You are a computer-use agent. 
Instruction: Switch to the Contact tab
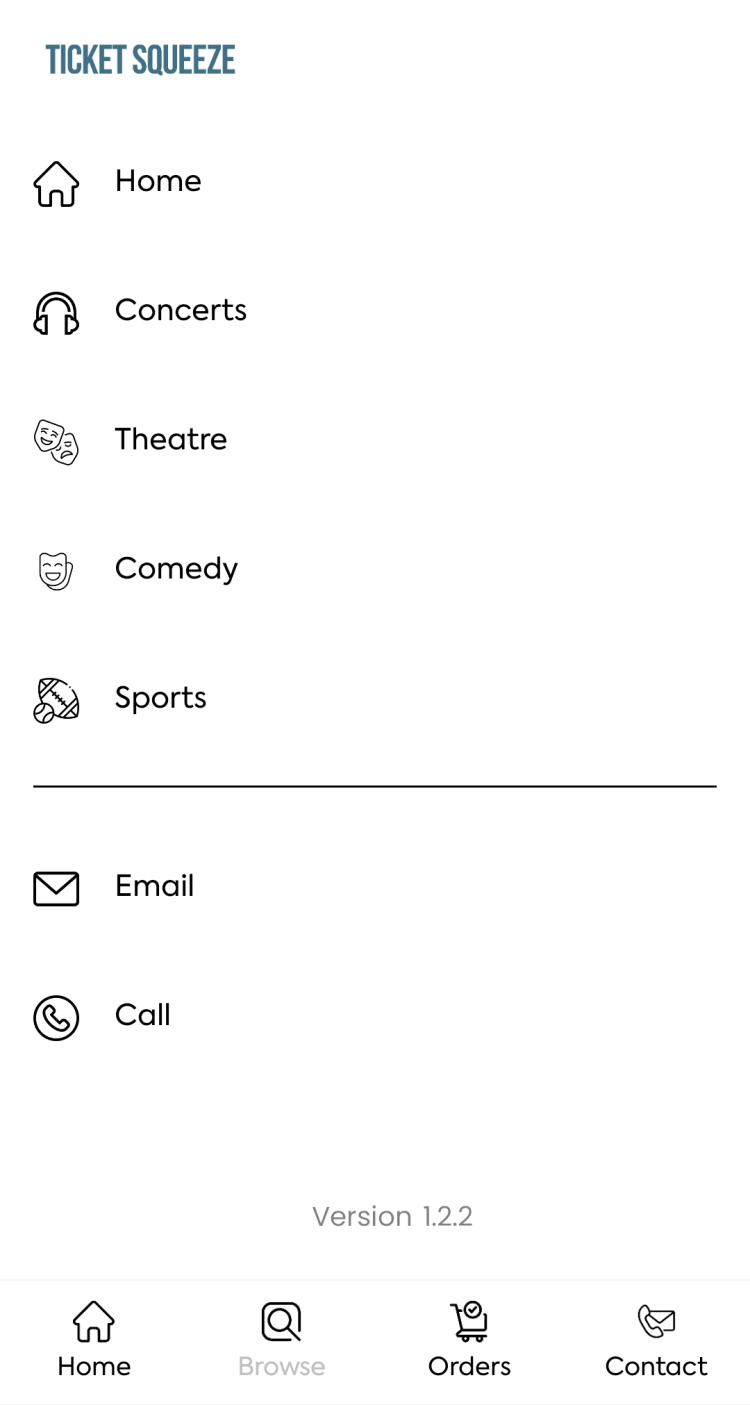(x=656, y=1340)
